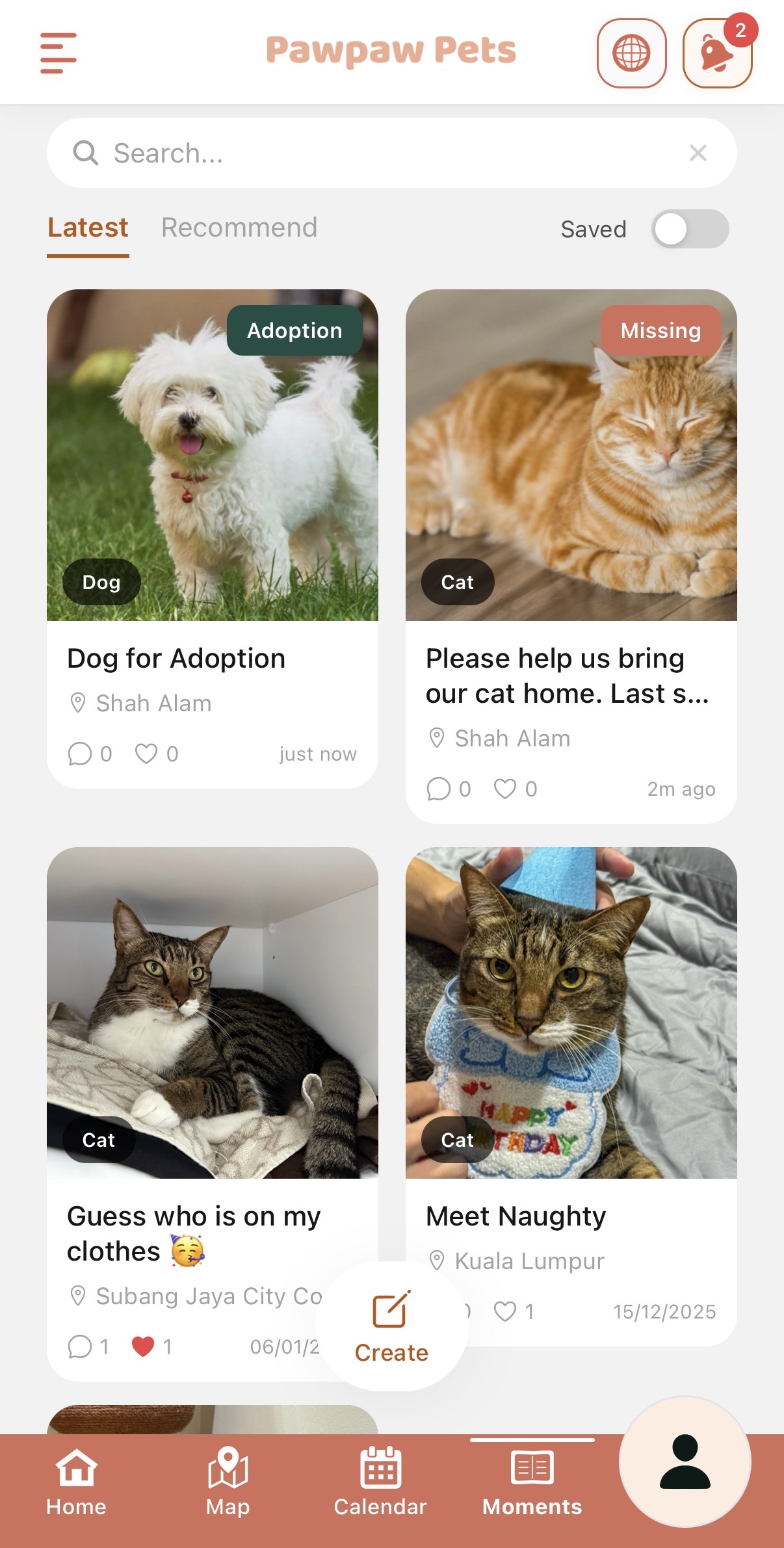784x1548 pixels.
Task: Clear the search field with the X
Action: point(698,153)
